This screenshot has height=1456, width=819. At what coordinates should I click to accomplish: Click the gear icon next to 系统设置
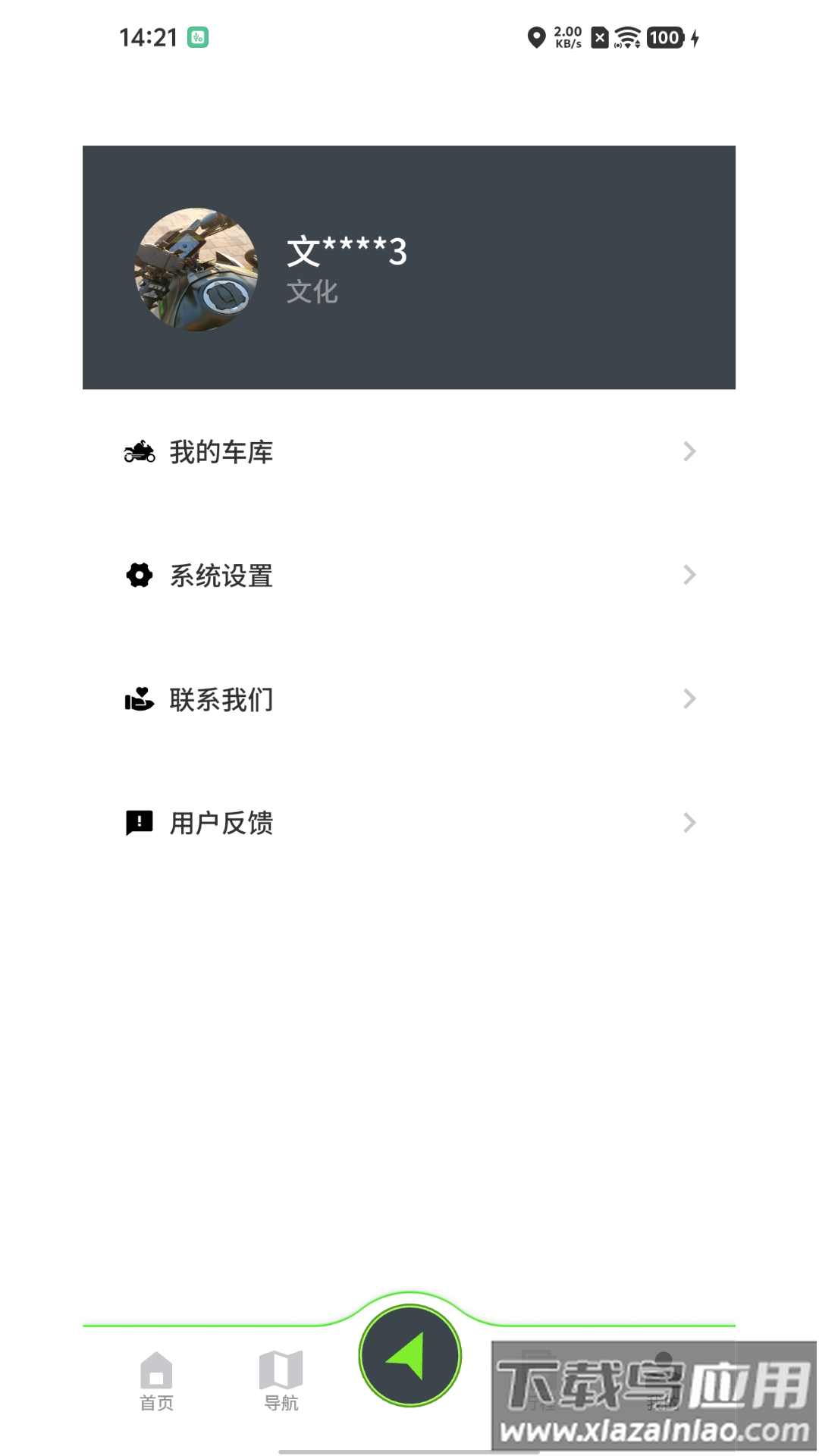140,575
